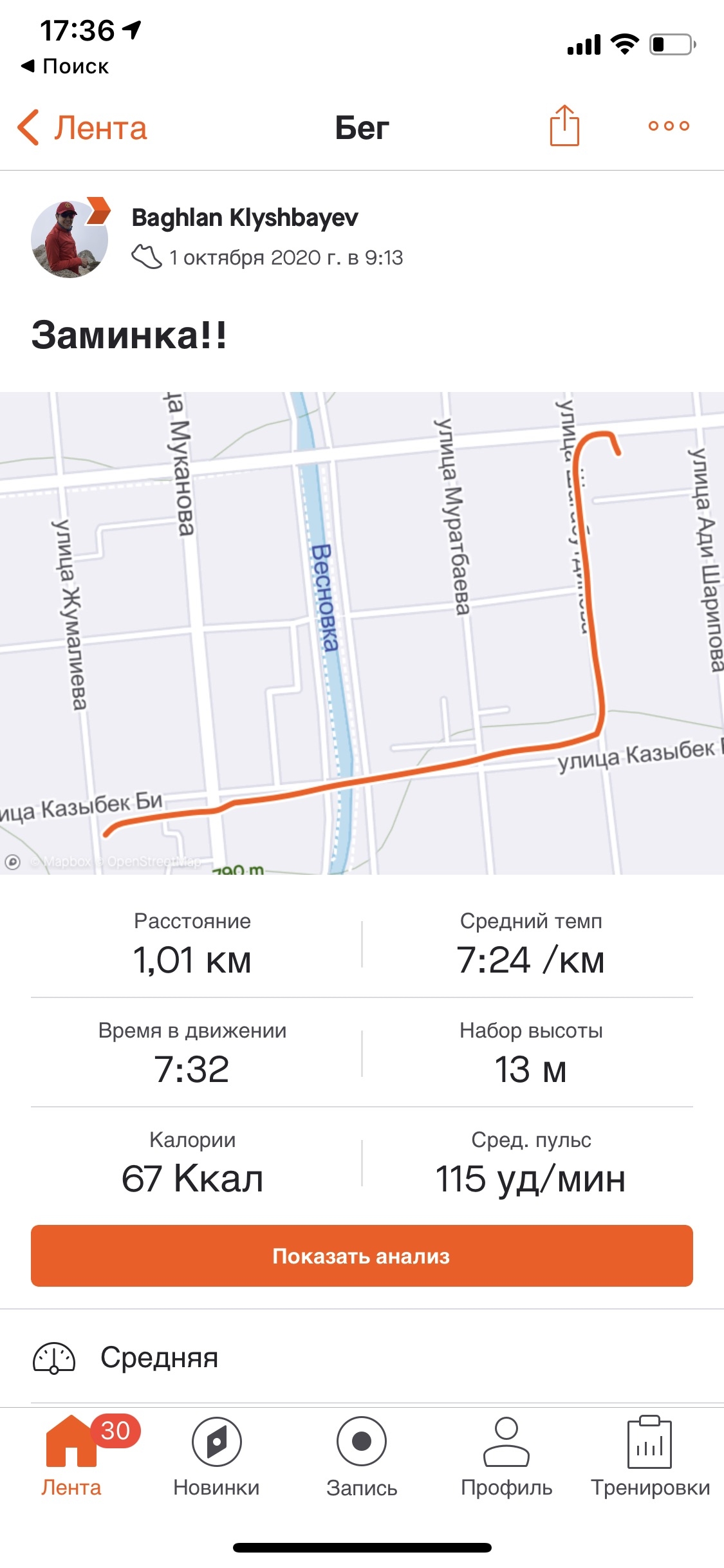
Task: Tap the map info icon
Action: (x=13, y=862)
